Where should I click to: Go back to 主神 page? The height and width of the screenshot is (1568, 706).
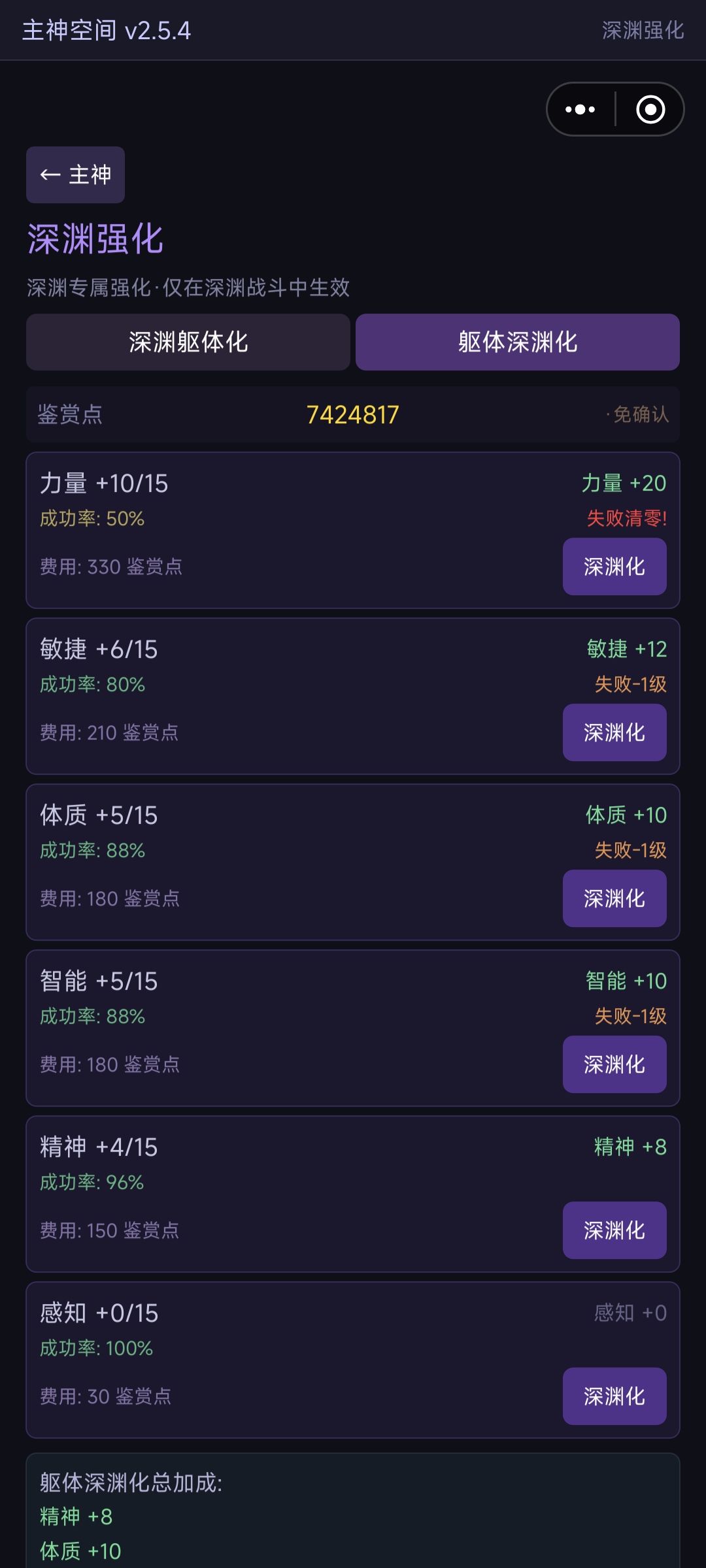point(75,174)
